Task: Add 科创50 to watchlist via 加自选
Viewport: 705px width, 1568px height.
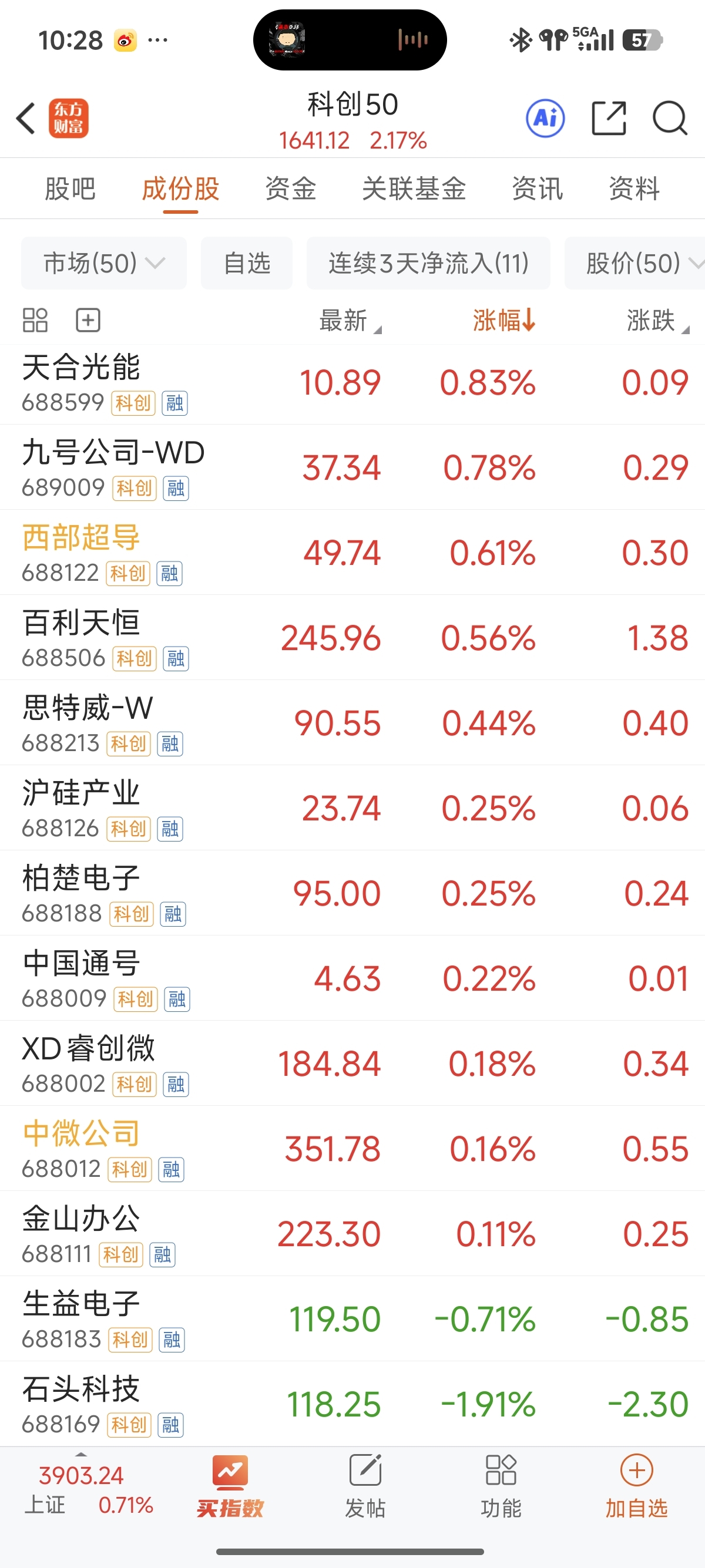Action: (x=637, y=1487)
